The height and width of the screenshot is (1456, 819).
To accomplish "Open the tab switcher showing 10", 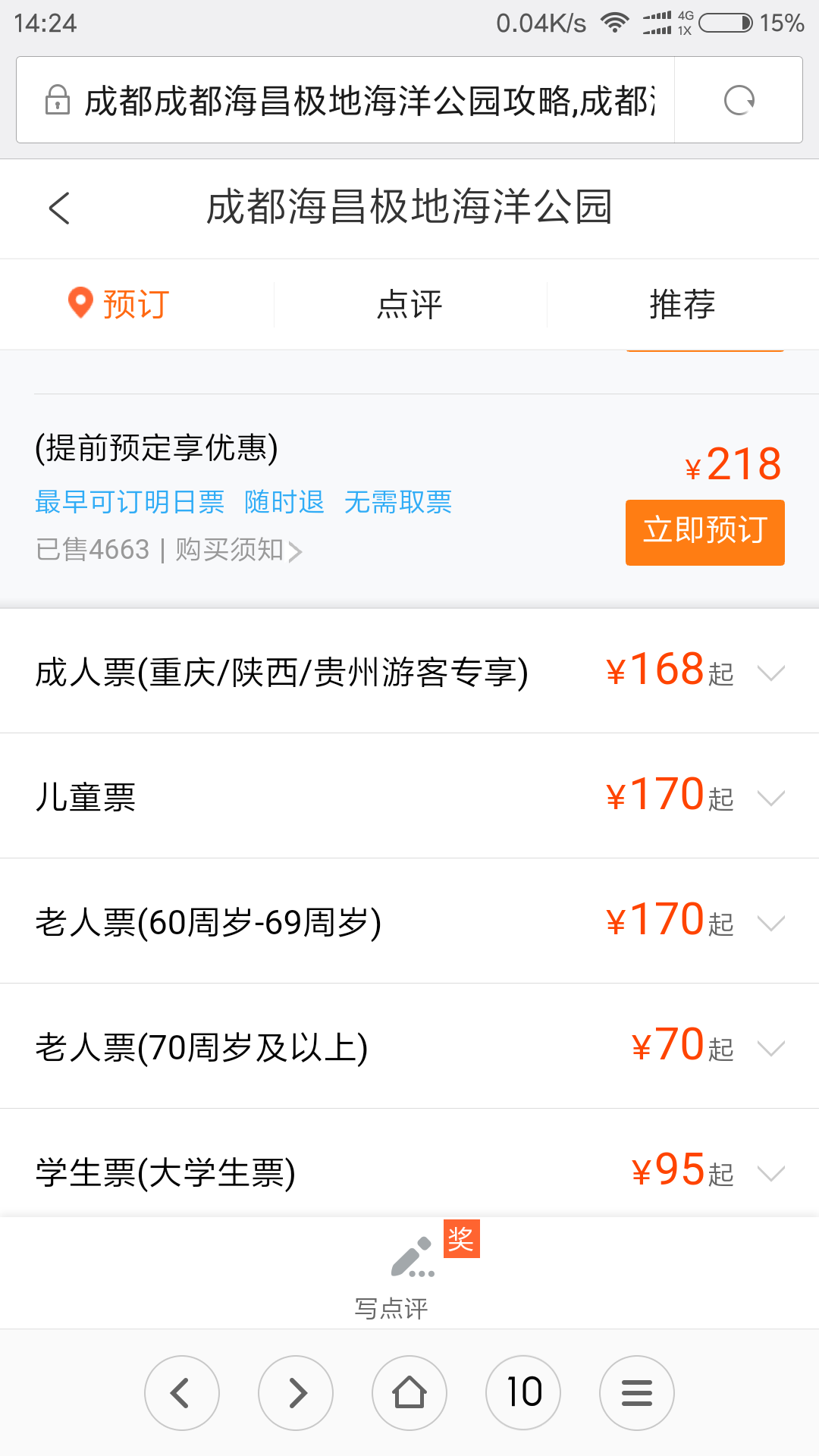I will [x=523, y=1393].
